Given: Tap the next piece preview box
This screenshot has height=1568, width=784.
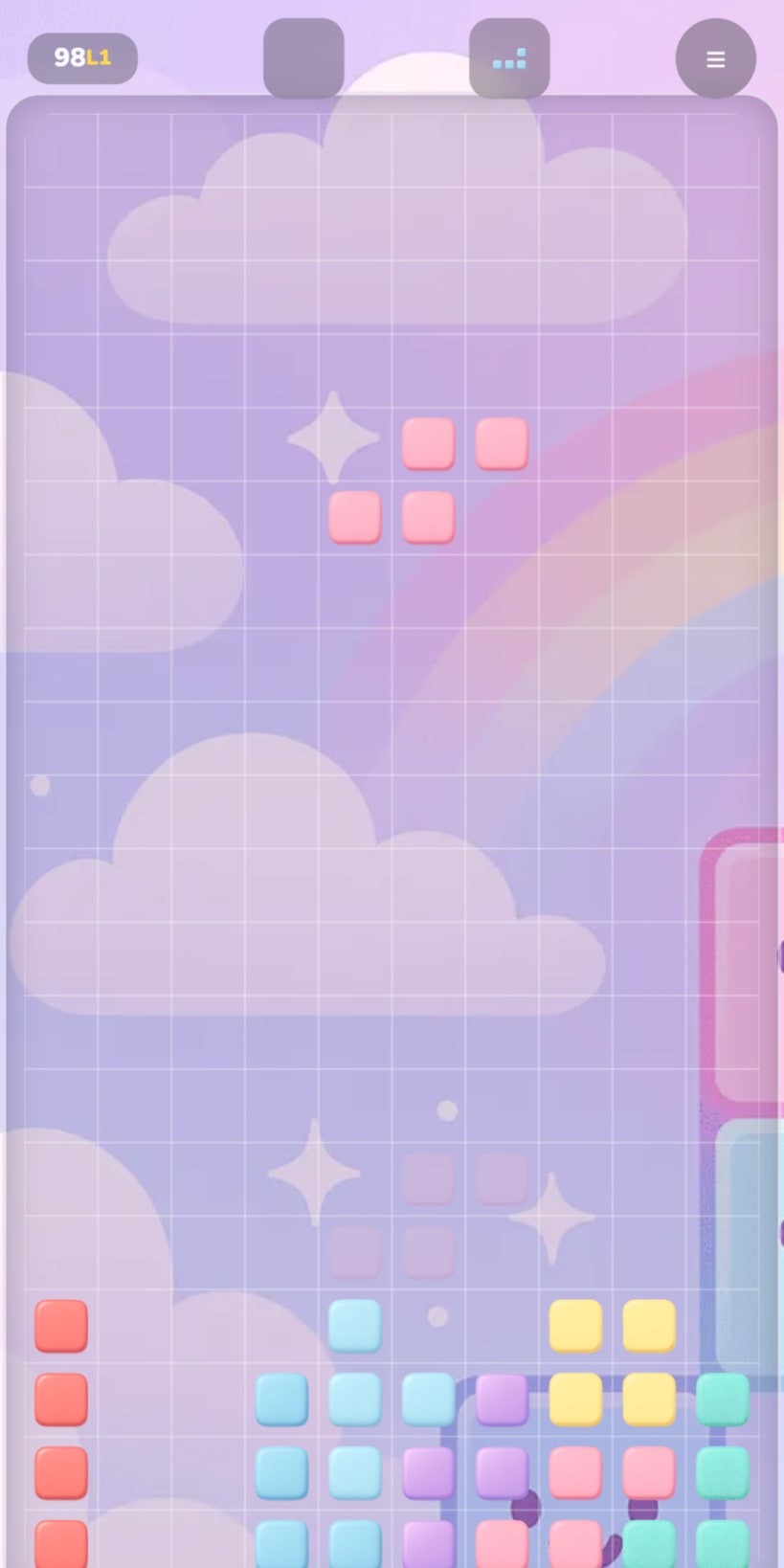Looking at the screenshot, I should point(509,59).
